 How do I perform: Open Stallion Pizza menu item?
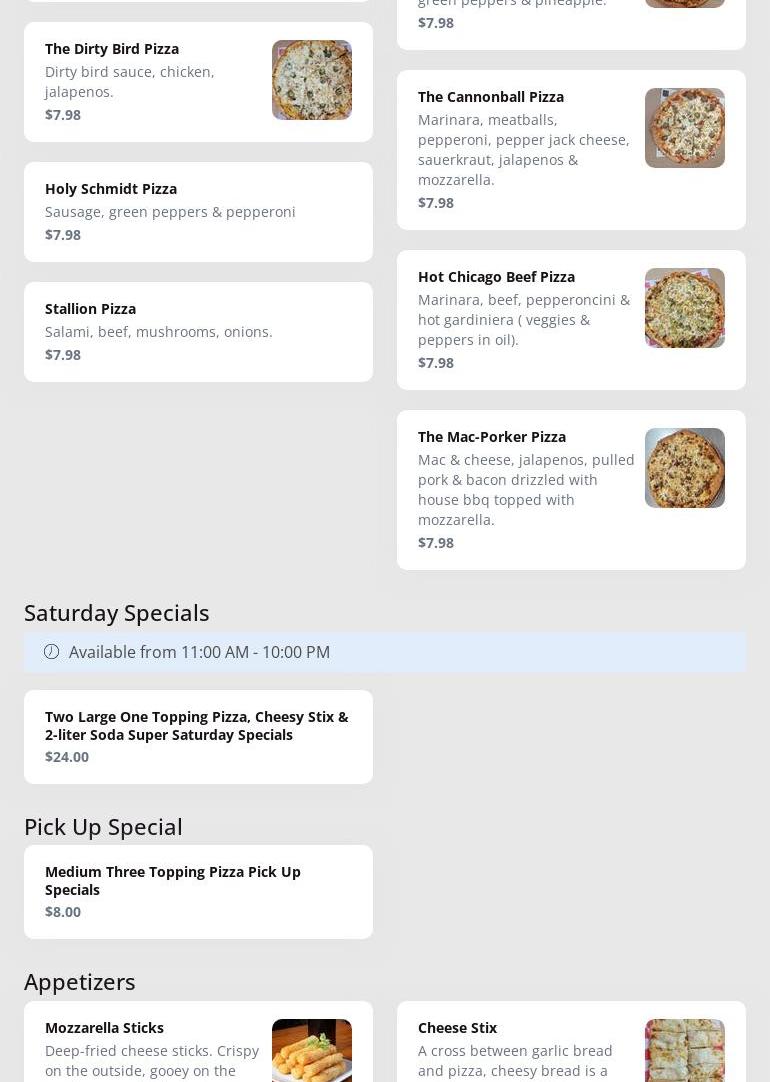[x=198, y=332]
